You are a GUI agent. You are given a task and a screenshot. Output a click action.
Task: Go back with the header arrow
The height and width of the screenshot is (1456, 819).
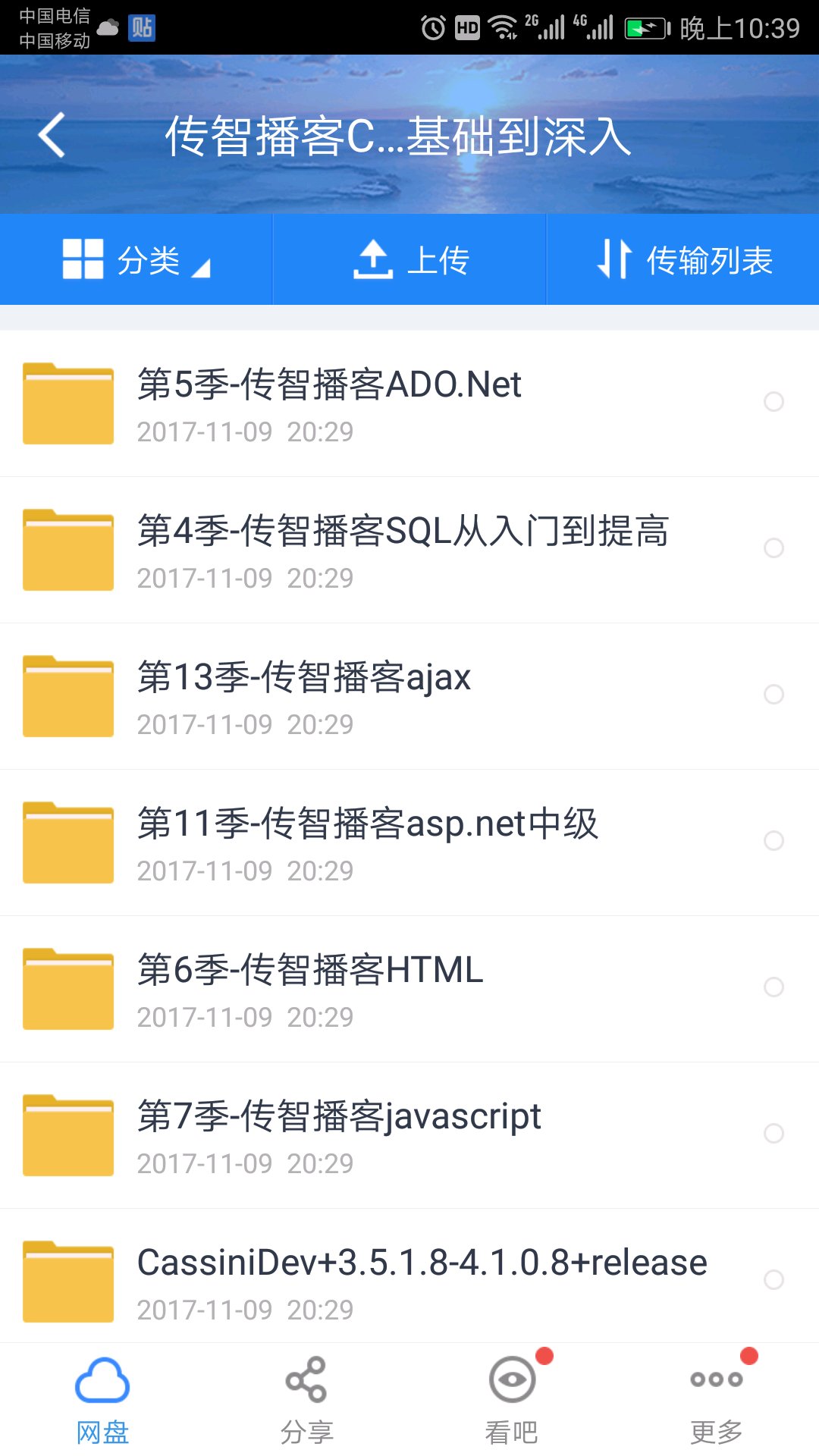click(52, 135)
